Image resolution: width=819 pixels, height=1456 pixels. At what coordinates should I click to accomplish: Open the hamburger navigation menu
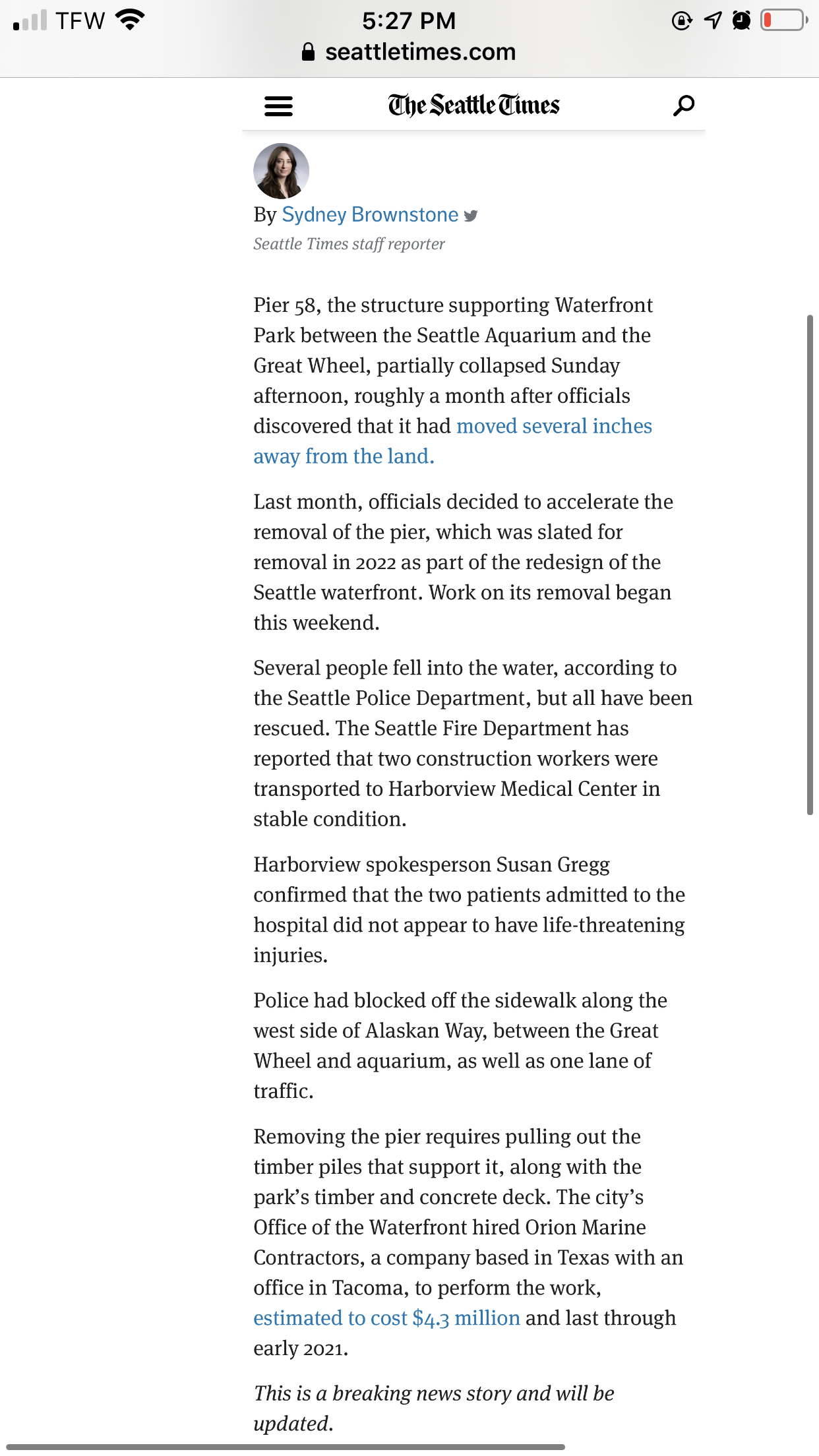click(278, 106)
